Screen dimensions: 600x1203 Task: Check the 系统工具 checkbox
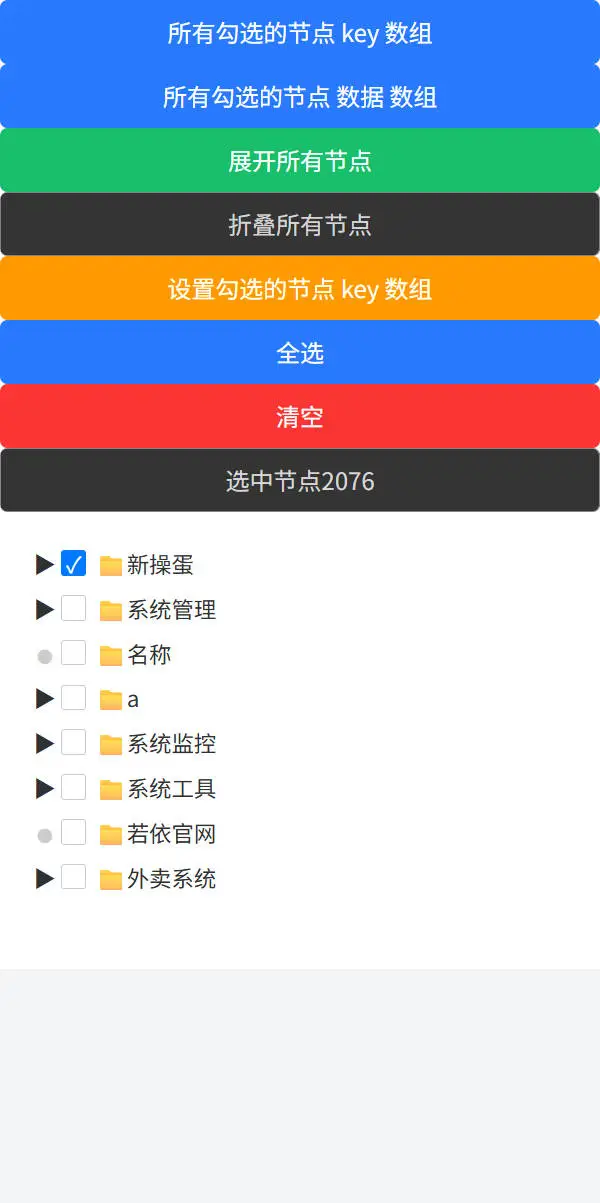[x=73, y=788]
